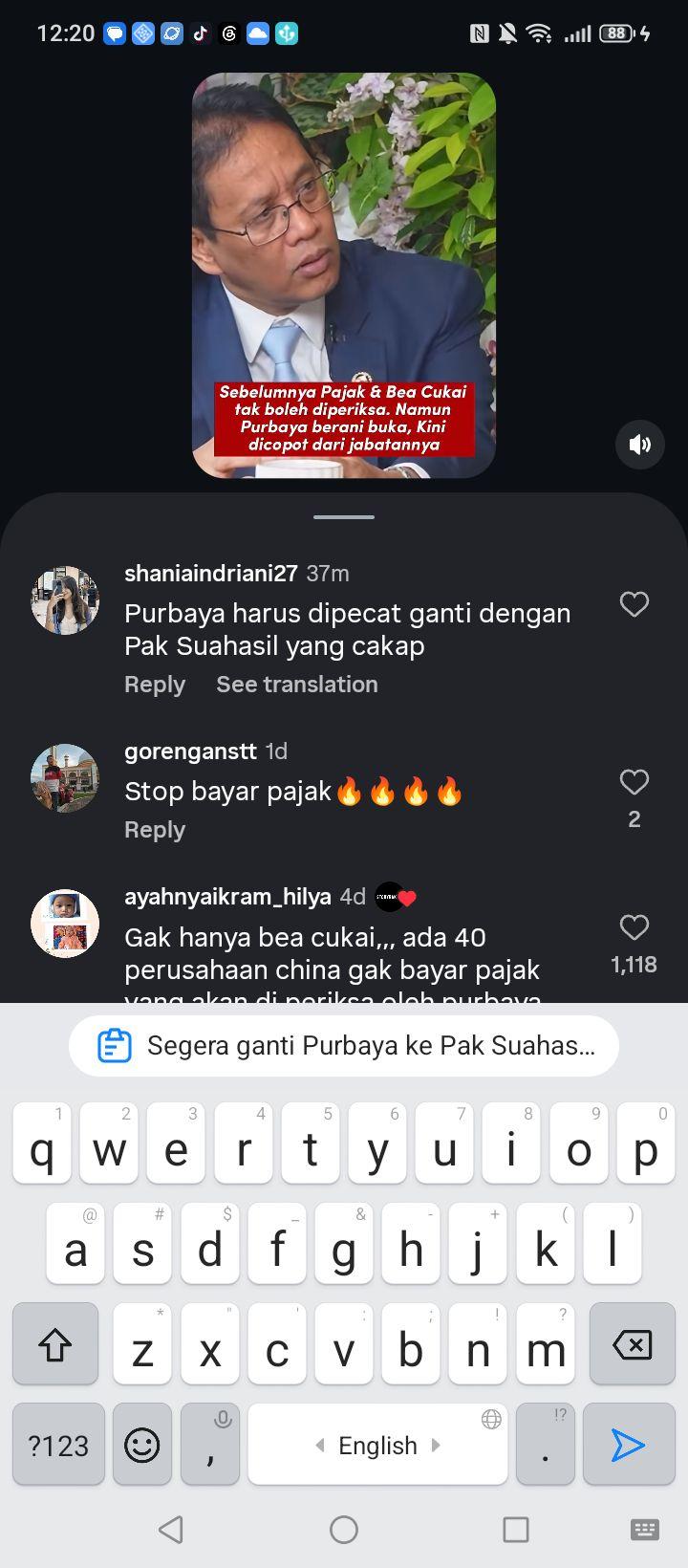
Task: Reply to gorenganstt's comment
Action: point(155,830)
